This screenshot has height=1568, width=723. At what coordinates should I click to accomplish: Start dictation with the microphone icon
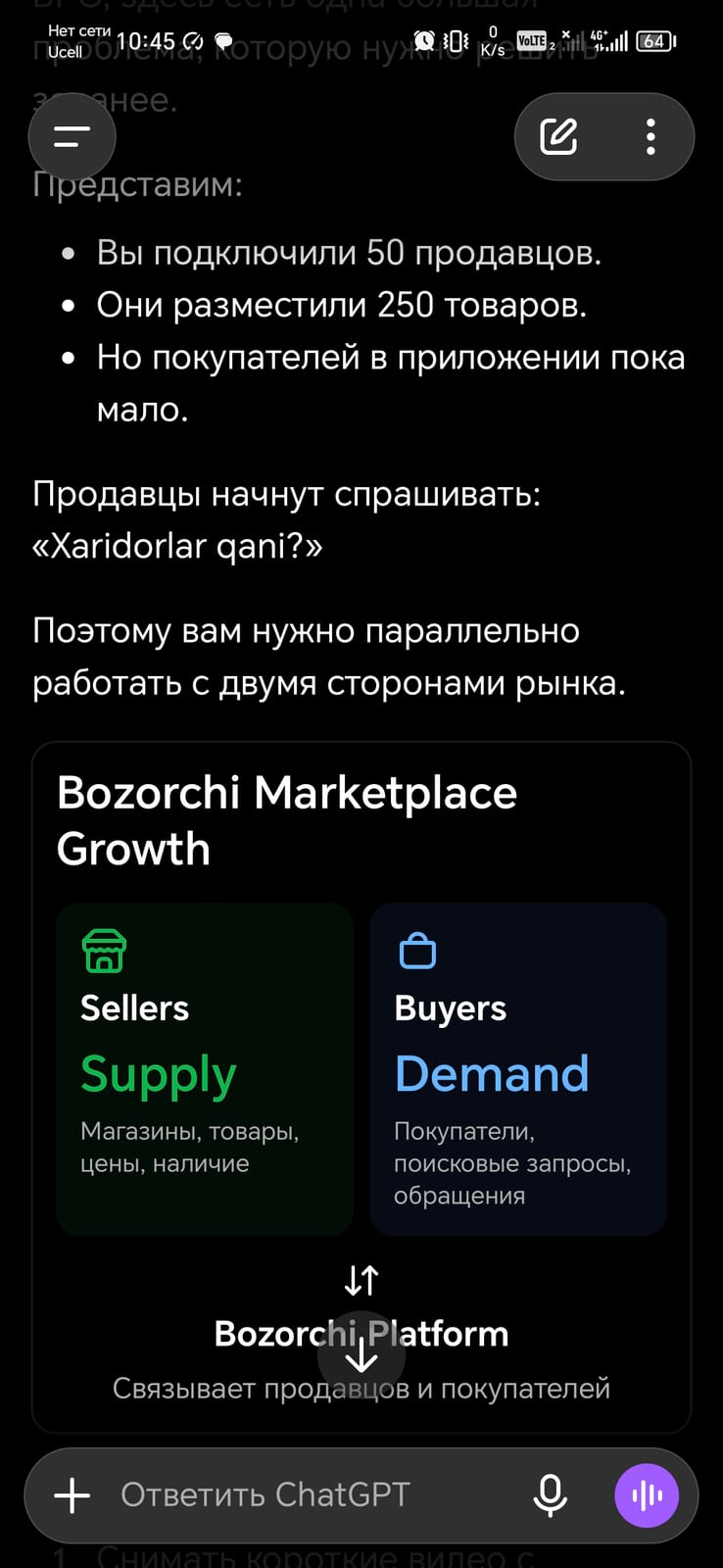coord(550,1495)
